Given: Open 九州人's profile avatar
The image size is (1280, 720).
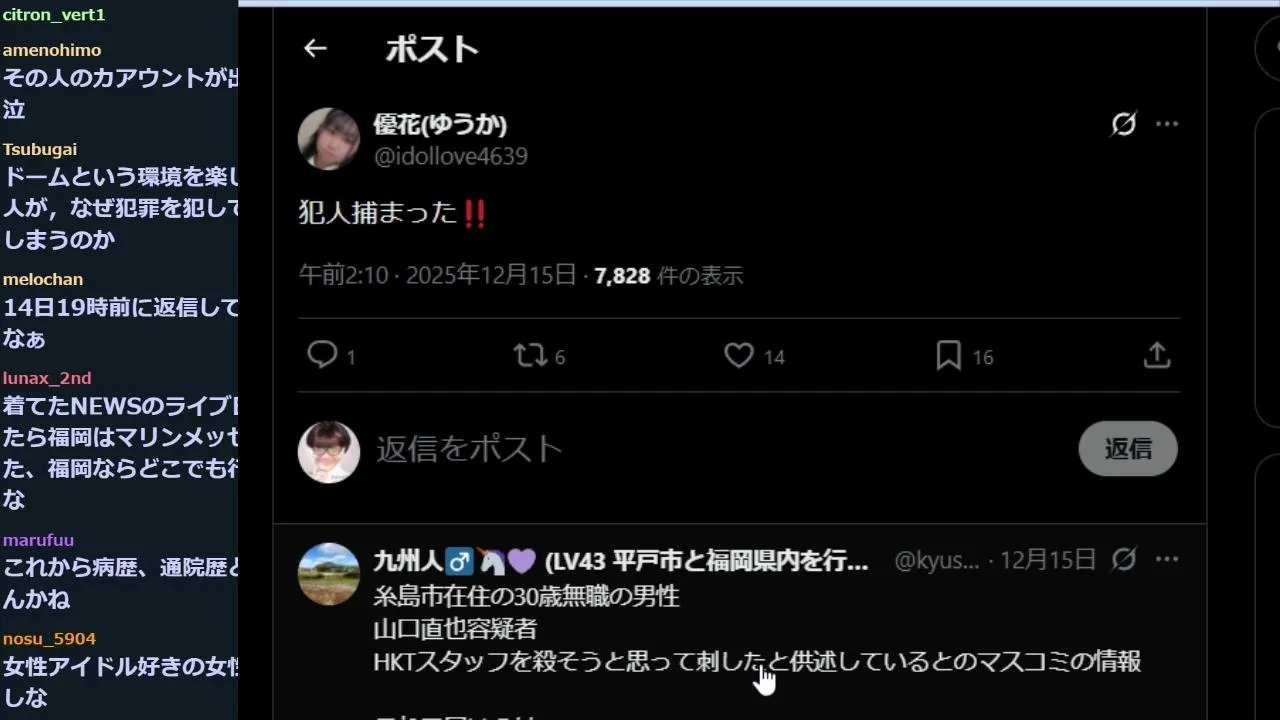Looking at the screenshot, I should pos(329,574).
